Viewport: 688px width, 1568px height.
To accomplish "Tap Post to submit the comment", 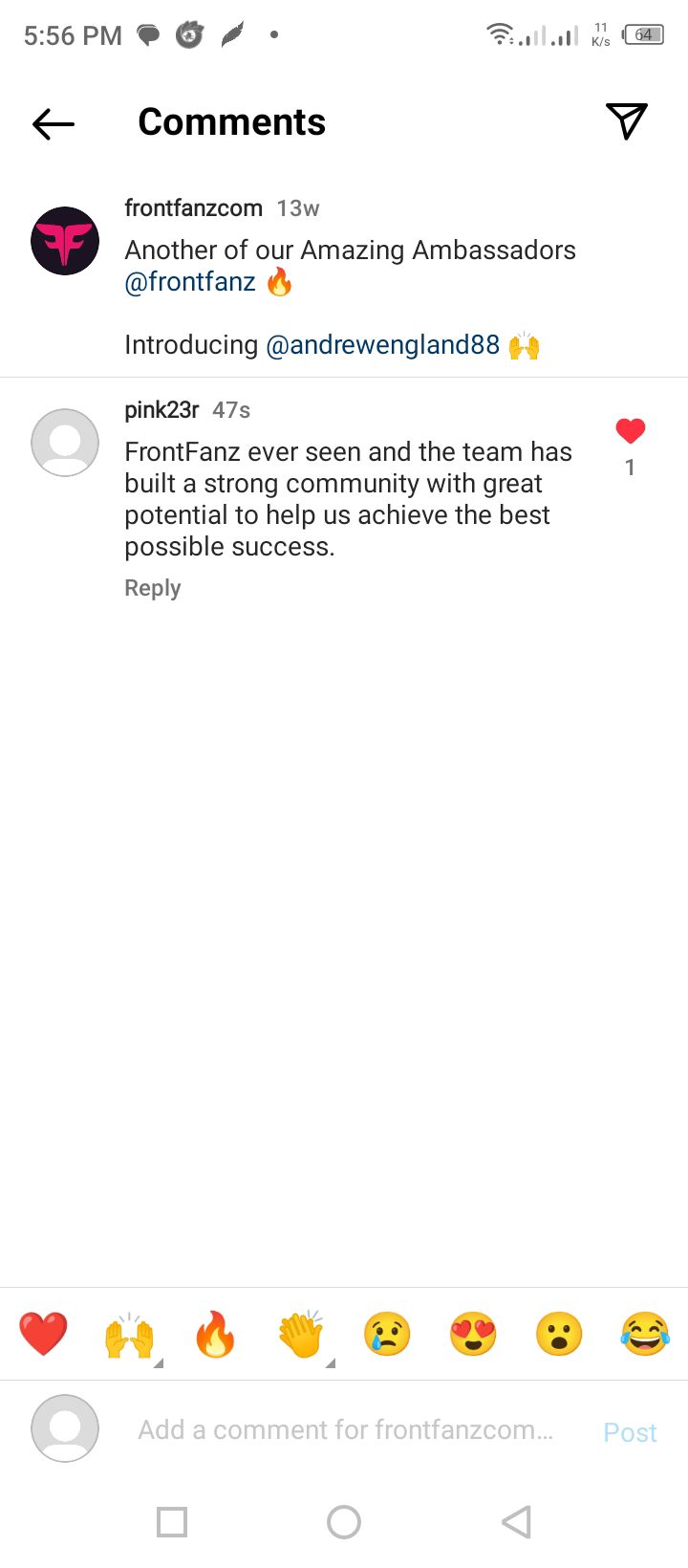I will tap(630, 1432).
